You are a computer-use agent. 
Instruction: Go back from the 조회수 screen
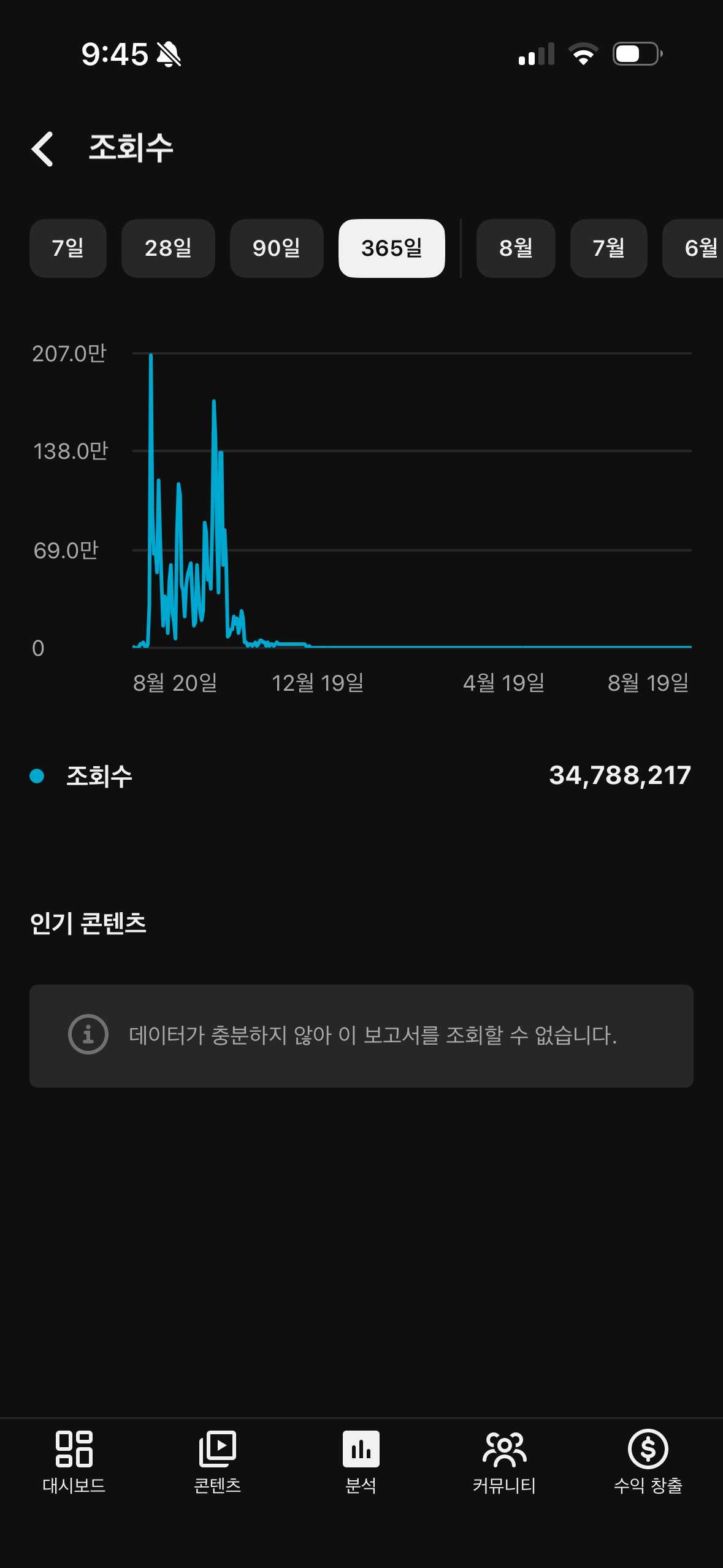[x=42, y=148]
